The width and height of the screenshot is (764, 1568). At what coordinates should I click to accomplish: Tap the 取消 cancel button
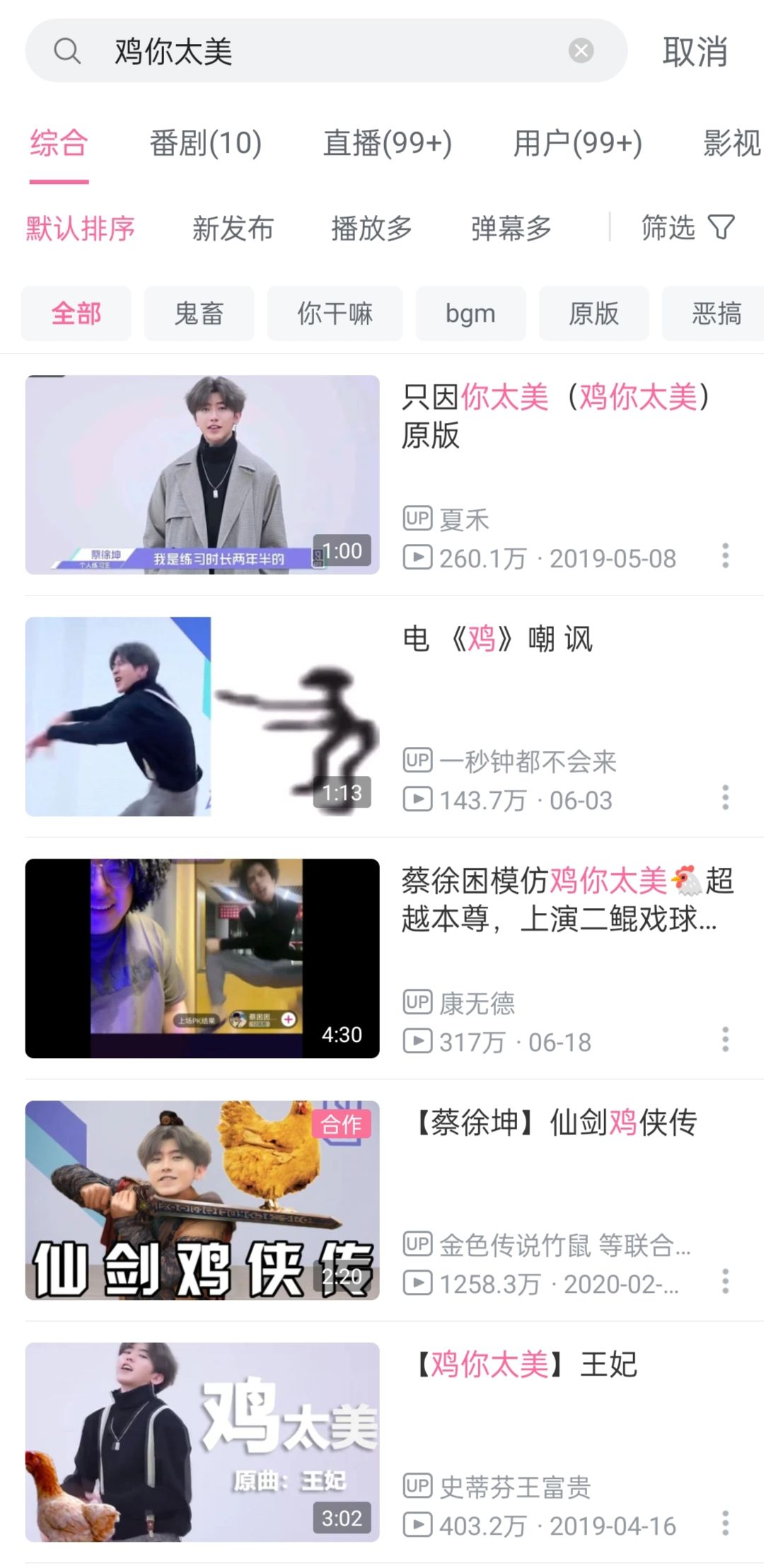[x=695, y=52]
